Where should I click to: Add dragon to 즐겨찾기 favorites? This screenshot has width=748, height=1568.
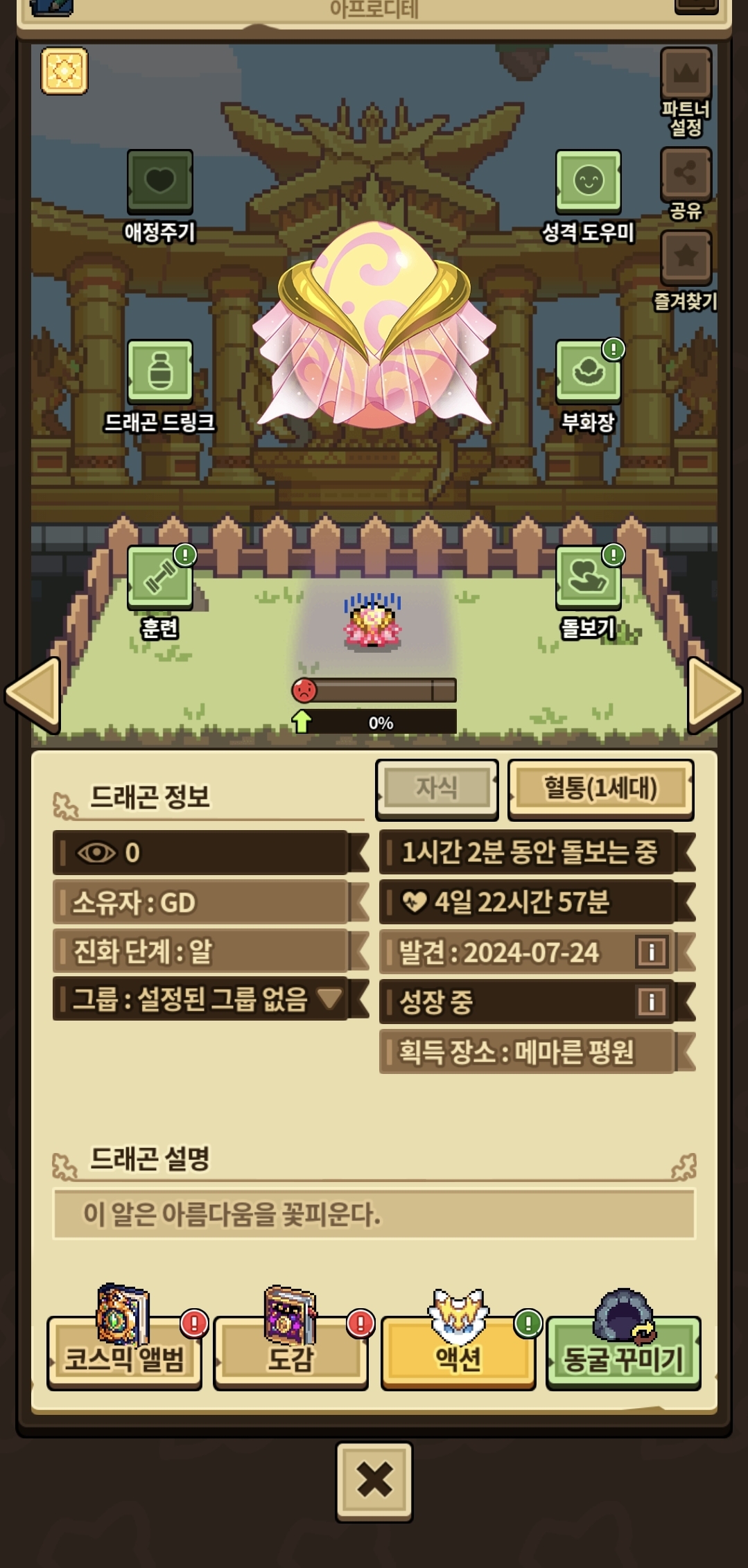(x=686, y=258)
